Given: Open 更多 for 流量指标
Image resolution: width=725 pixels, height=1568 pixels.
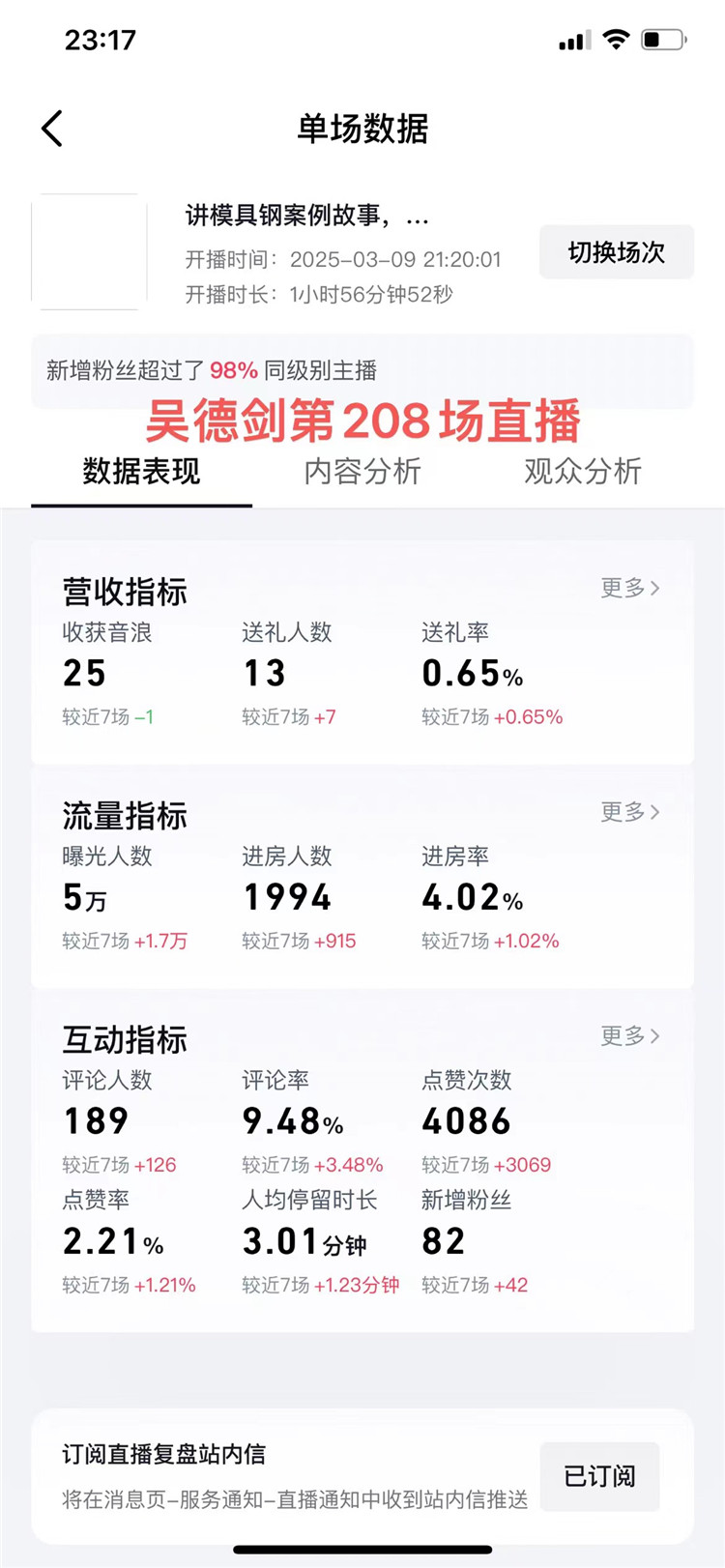Looking at the screenshot, I should tap(629, 812).
